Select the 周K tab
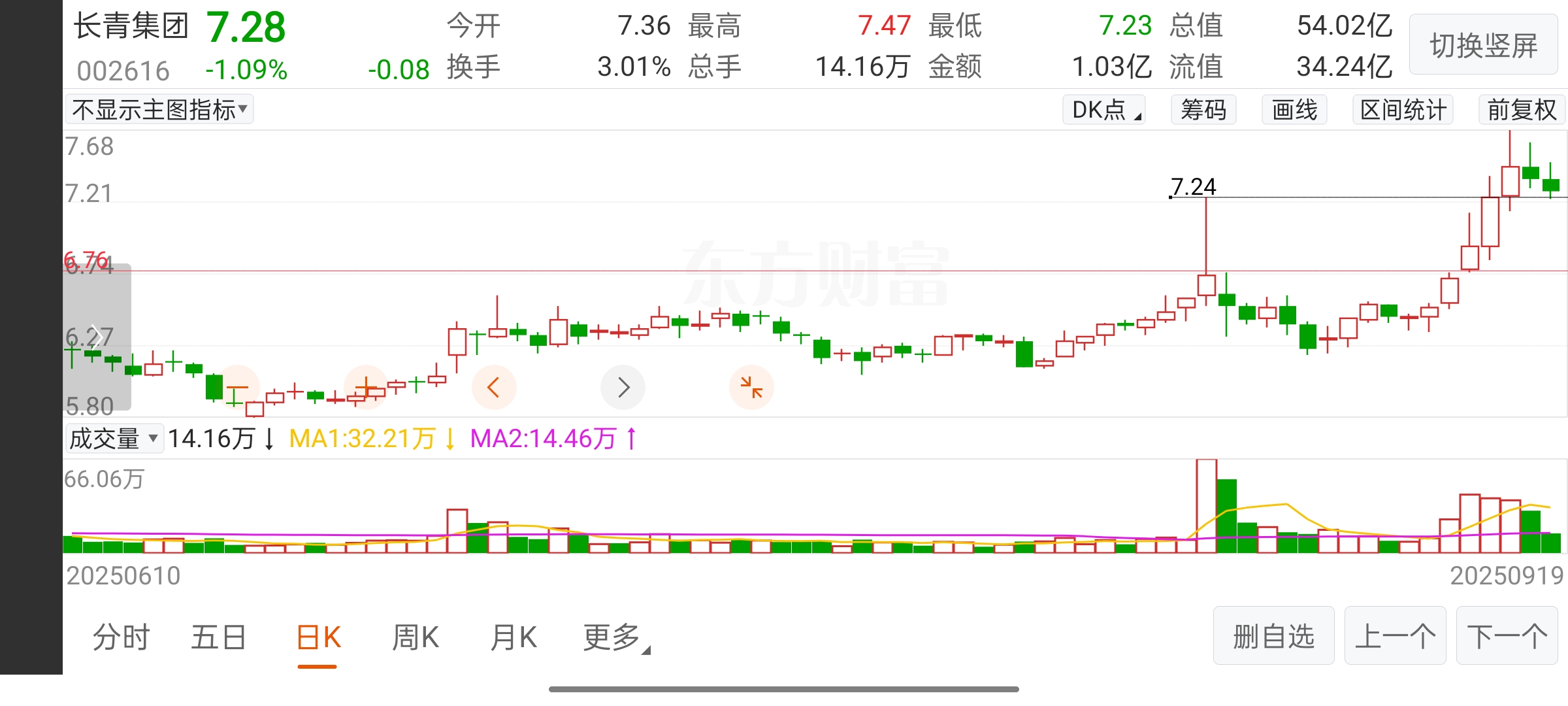This screenshot has height=706, width=1568. click(x=416, y=637)
